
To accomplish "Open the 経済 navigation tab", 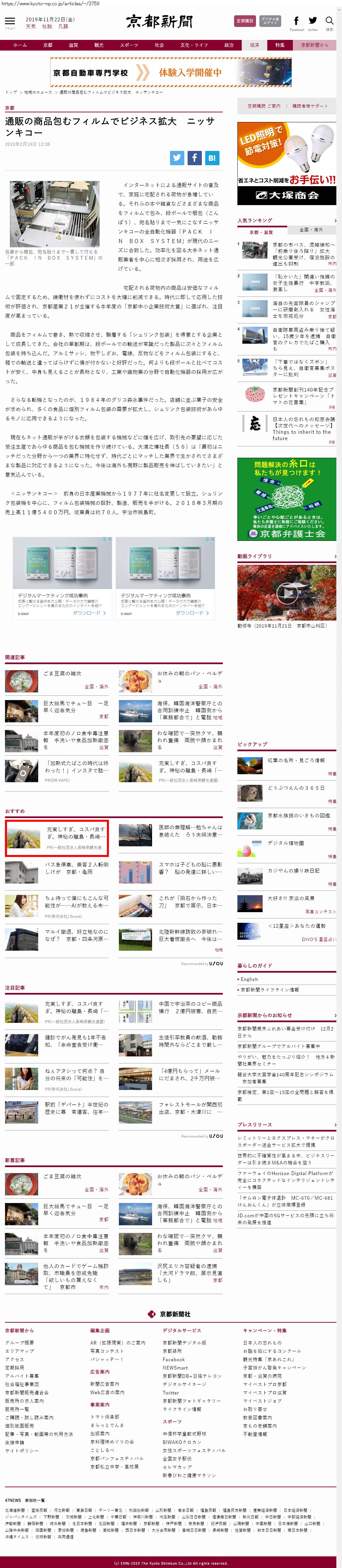I will click(254, 45).
